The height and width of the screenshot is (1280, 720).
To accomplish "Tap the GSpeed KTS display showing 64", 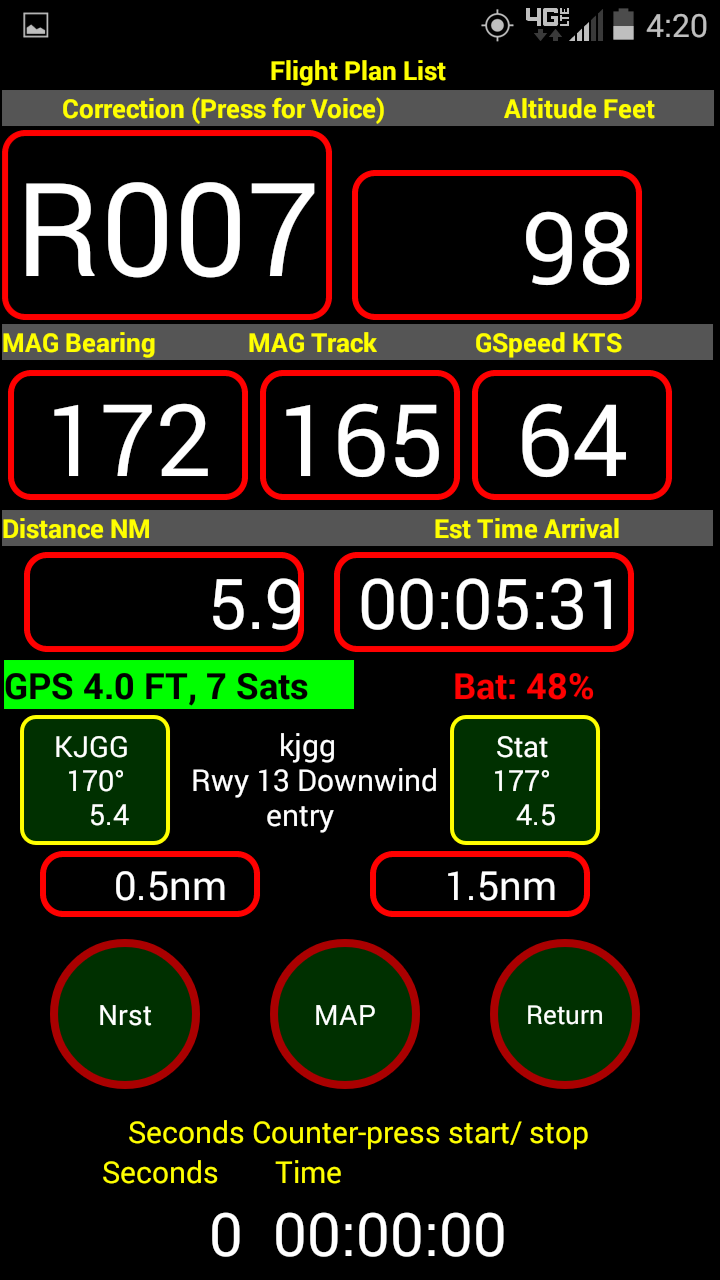I will pyautogui.click(x=572, y=434).
